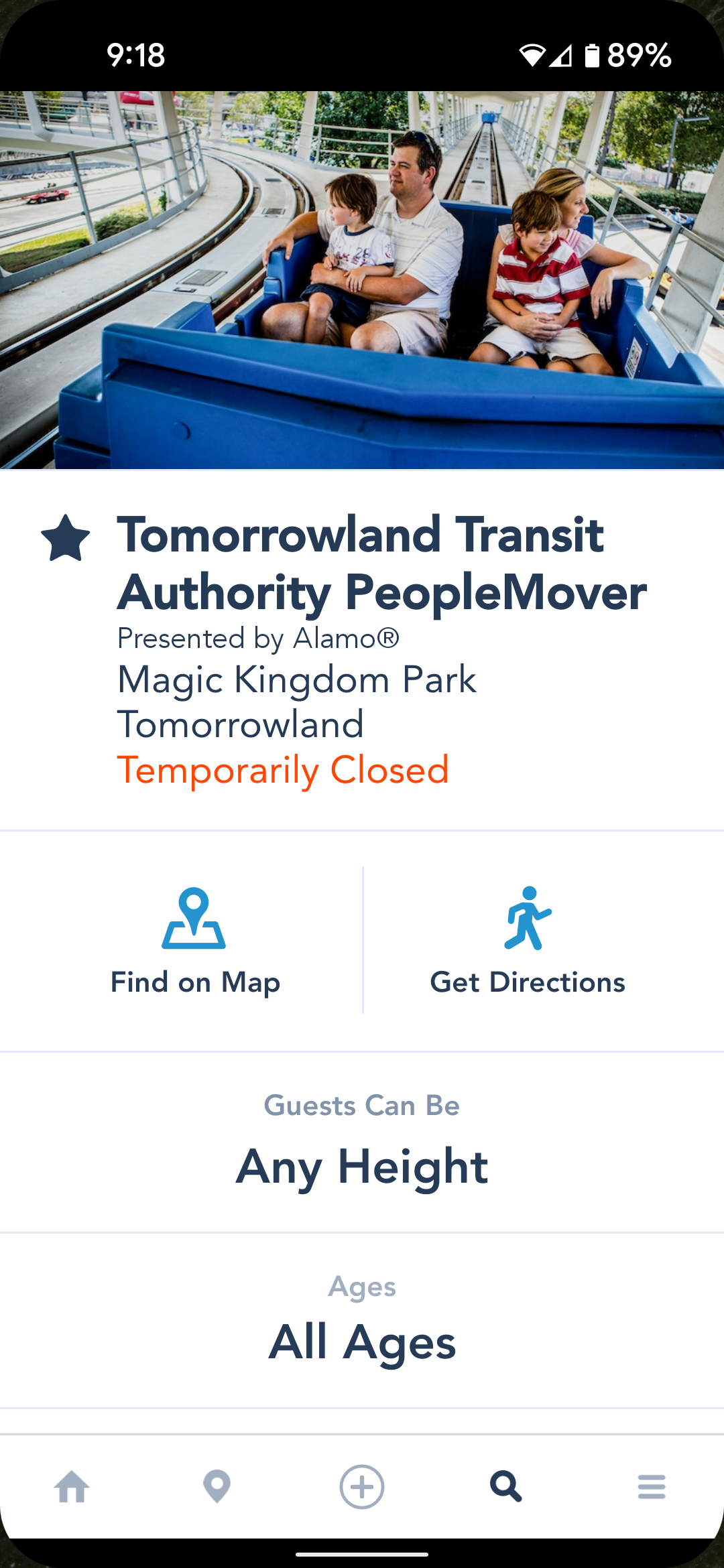
Task: Open the map pin tab
Action: tap(217, 1487)
